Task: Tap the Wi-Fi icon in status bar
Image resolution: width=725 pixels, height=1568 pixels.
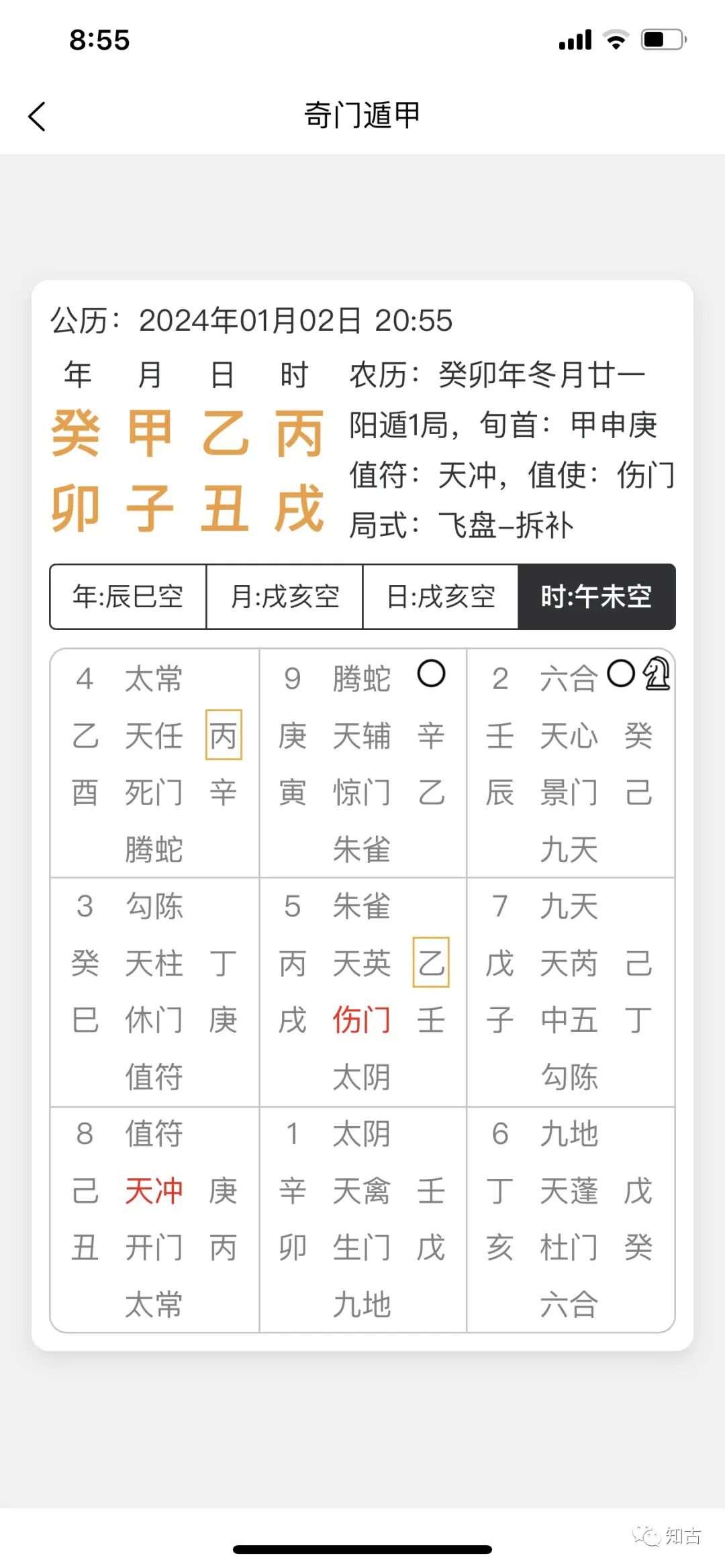Action: click(x=614, y=40)
